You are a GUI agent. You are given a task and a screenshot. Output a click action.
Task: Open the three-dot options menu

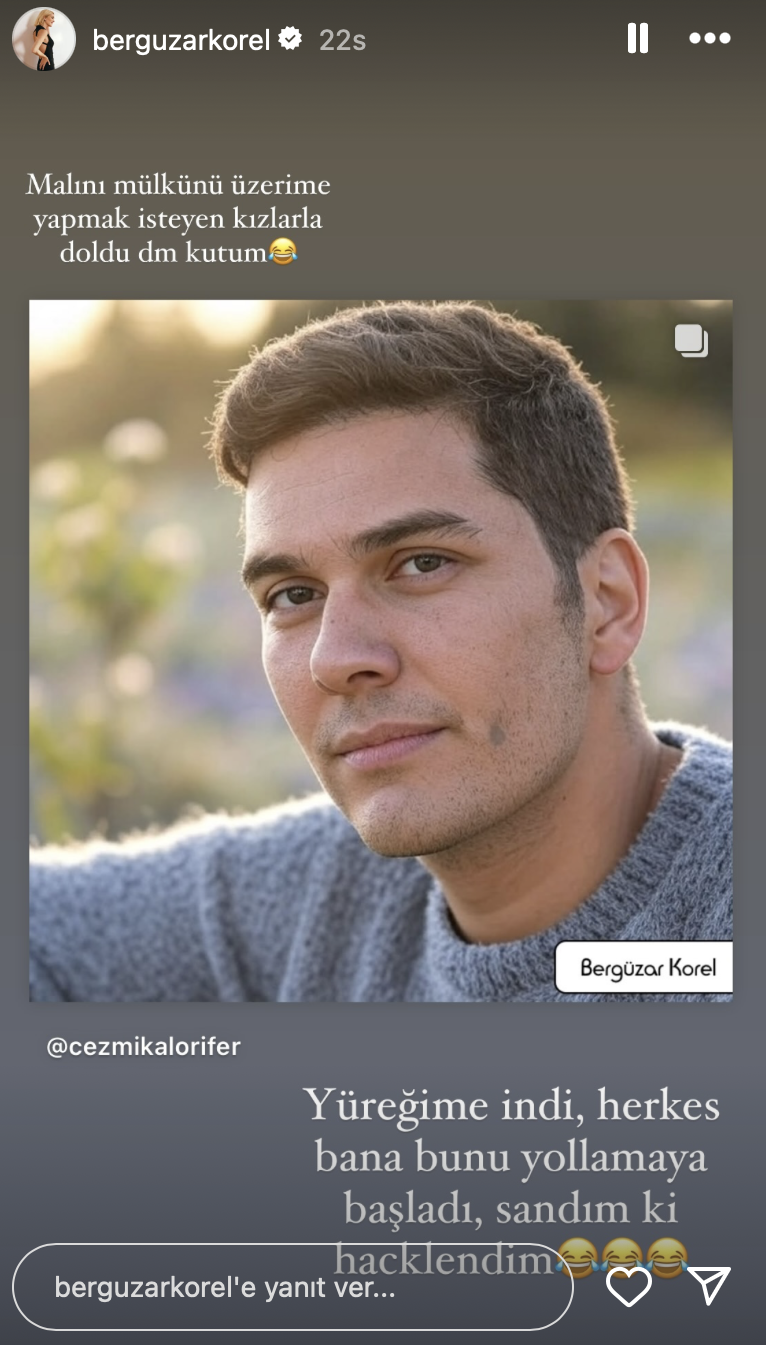click(710, 39)
